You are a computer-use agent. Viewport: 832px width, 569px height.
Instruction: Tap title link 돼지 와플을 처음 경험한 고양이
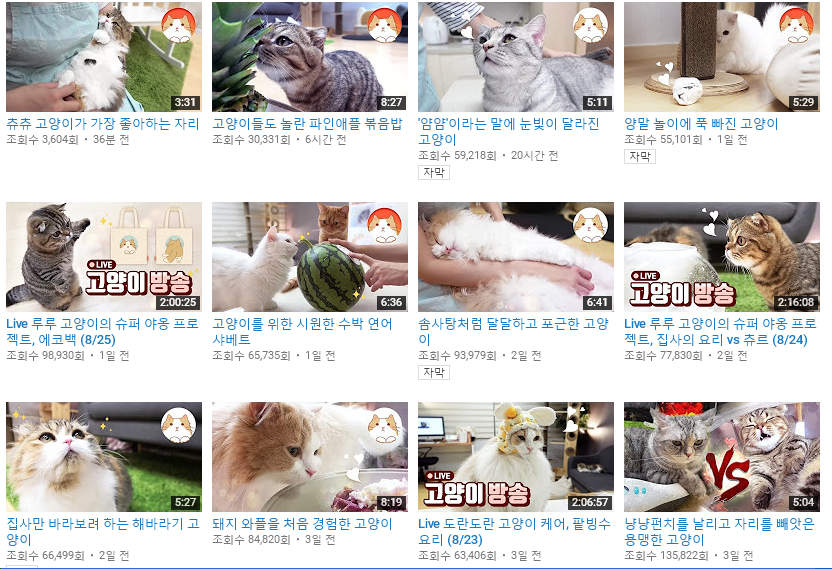tap(302, 524)
